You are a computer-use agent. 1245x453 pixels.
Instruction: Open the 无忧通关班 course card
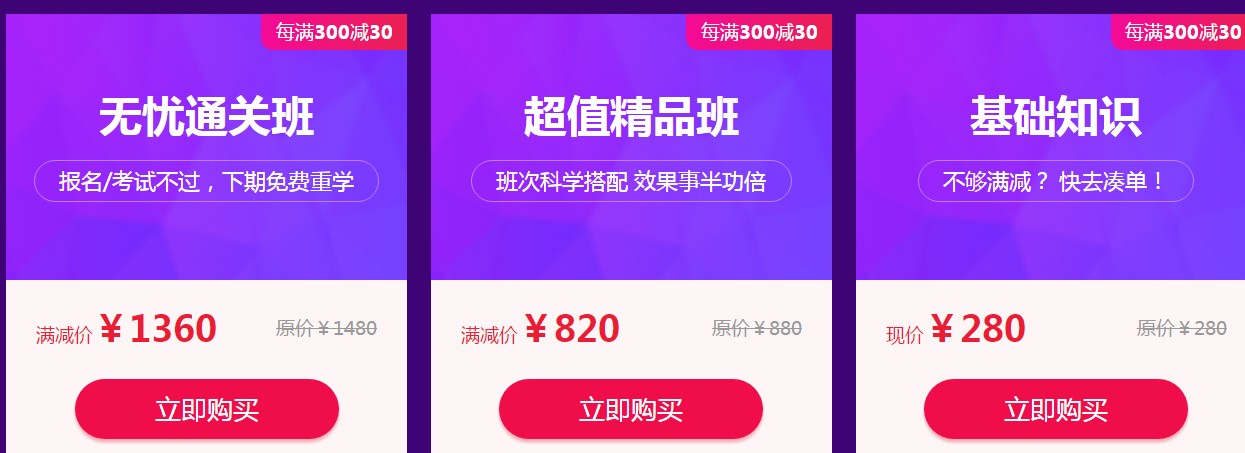click(x=206, y=118)
